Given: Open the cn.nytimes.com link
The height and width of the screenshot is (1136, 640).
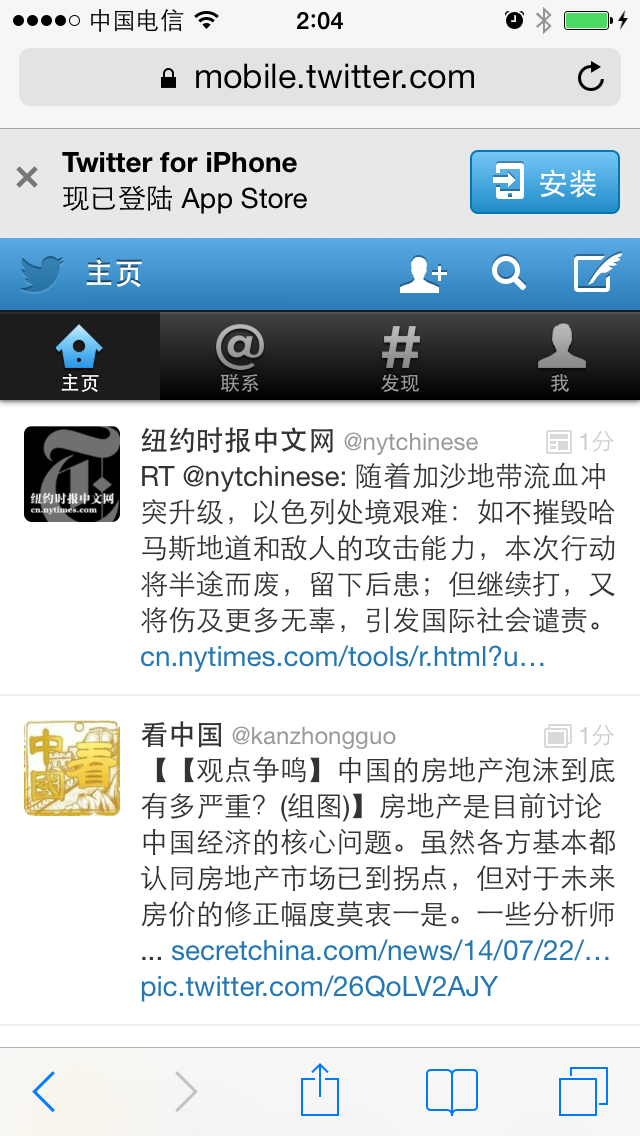Looking at the screenshot, I should coord(342,658).
